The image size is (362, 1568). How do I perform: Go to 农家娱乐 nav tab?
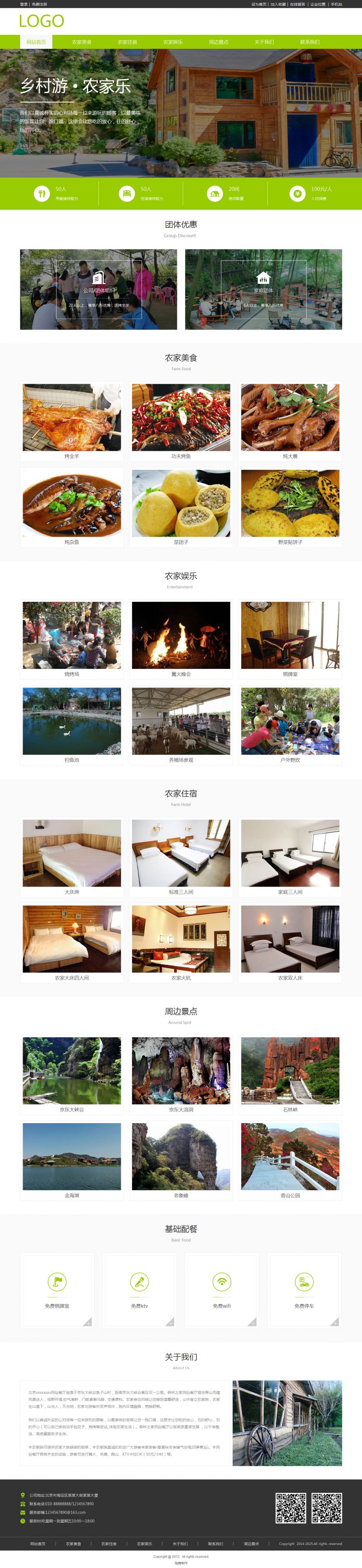173,42
